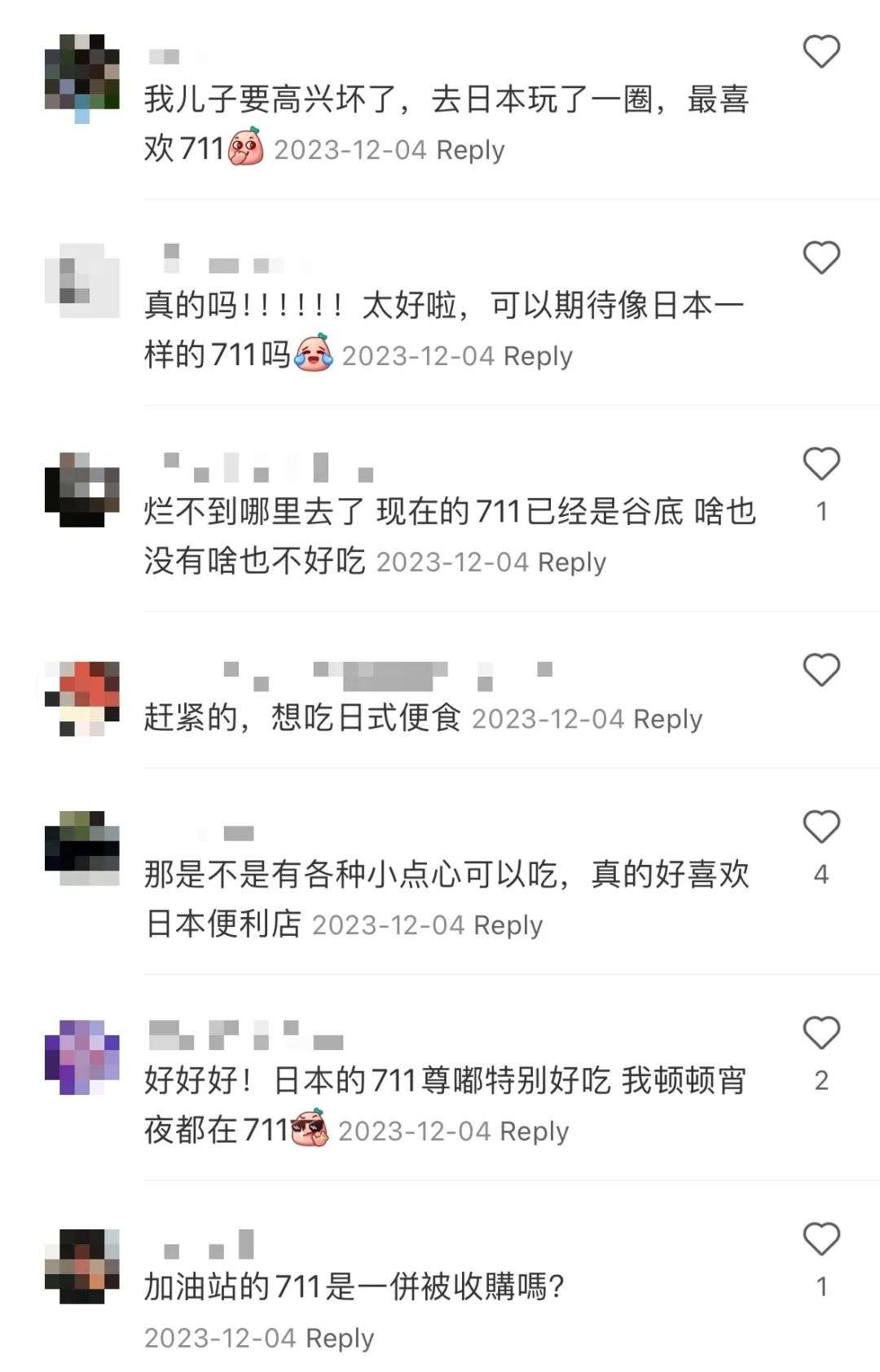Reply to the comment 赶紧的，想吃日式便食

tap(667, 719)
